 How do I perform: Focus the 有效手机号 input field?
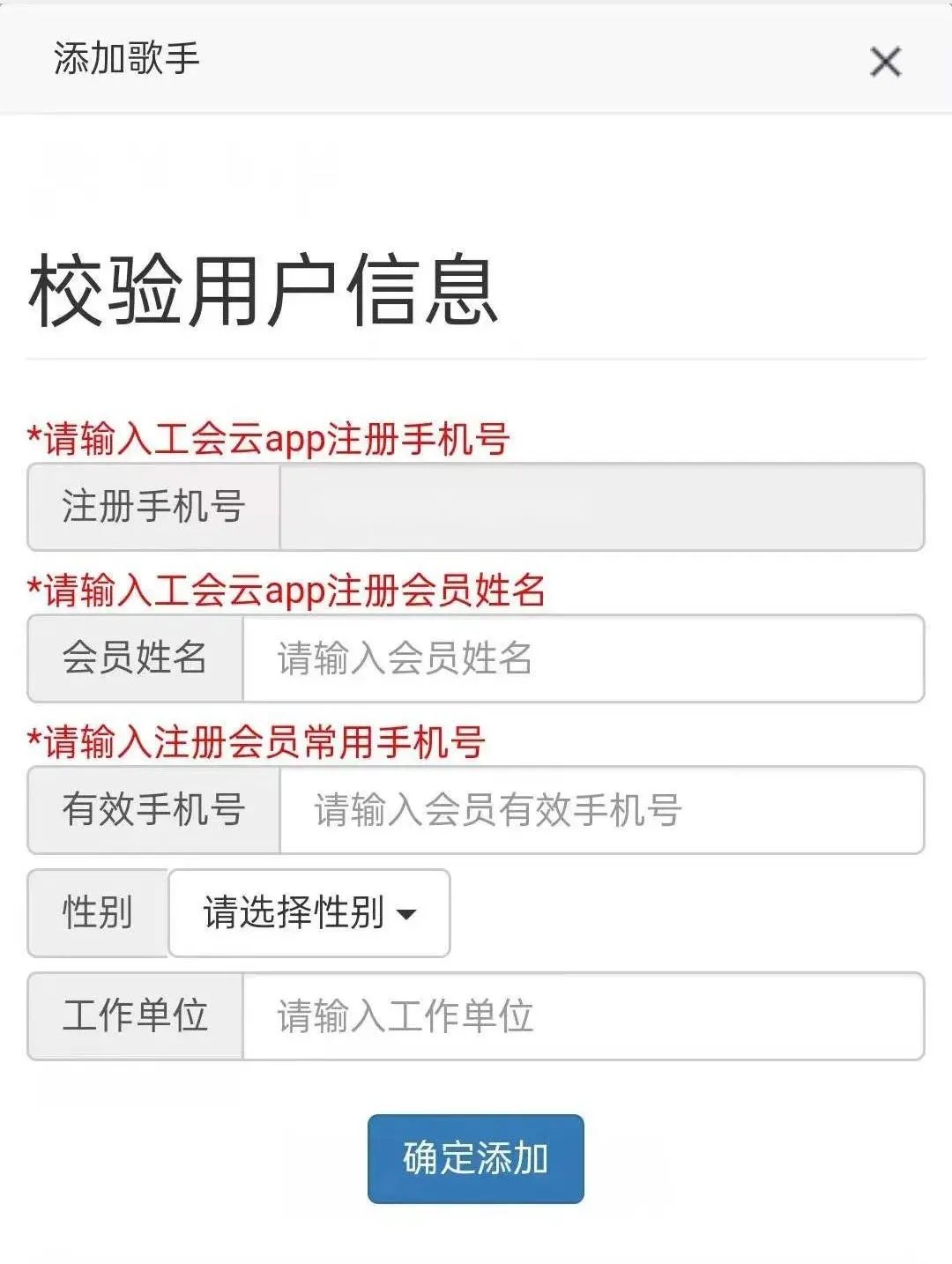click(601, 810)
